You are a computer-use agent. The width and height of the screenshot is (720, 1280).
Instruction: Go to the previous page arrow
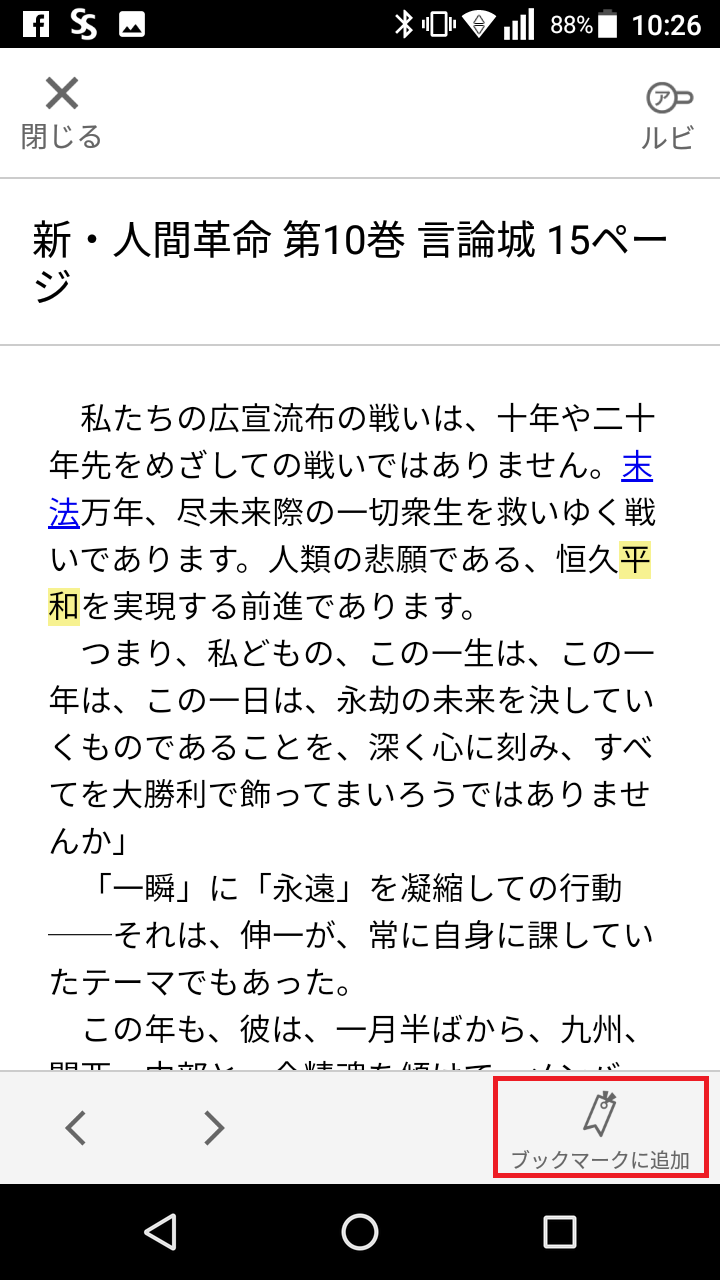(x=76, y=1128)
